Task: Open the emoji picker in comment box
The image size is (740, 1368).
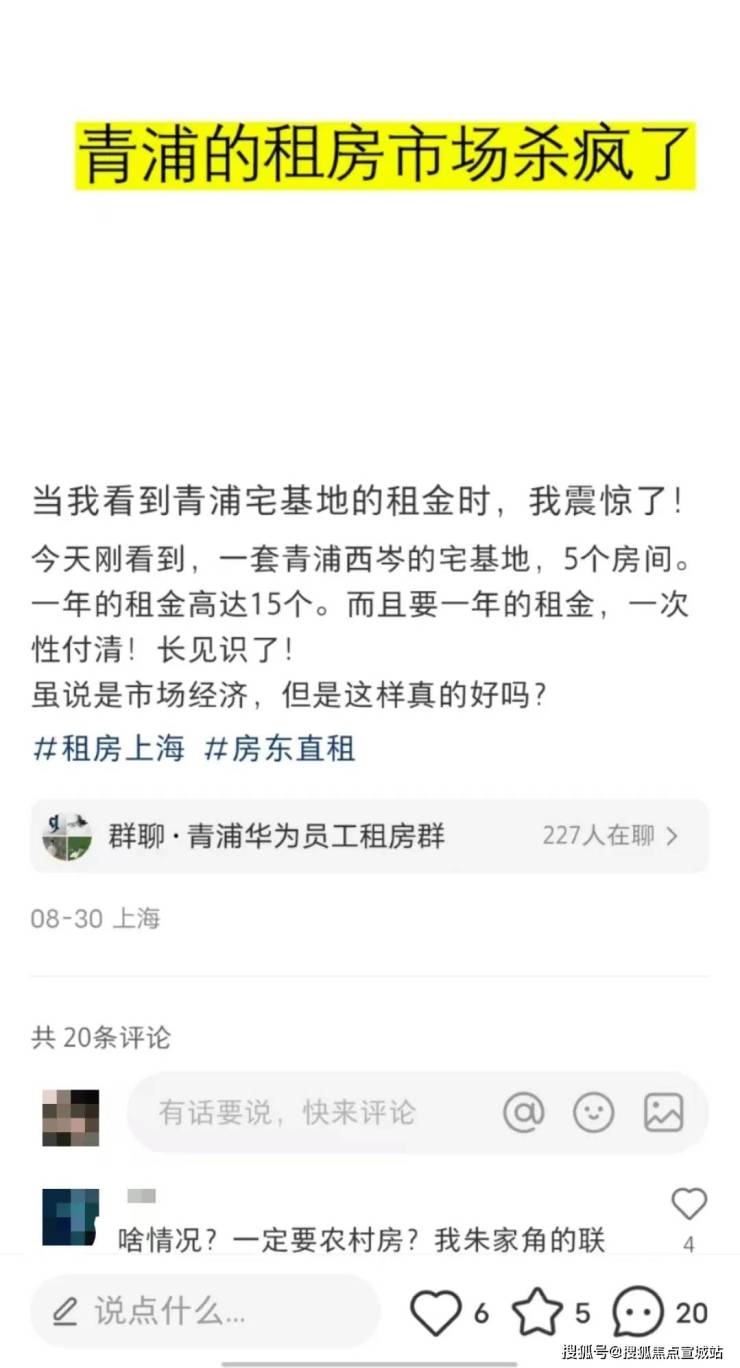Action: [593, 1112]
